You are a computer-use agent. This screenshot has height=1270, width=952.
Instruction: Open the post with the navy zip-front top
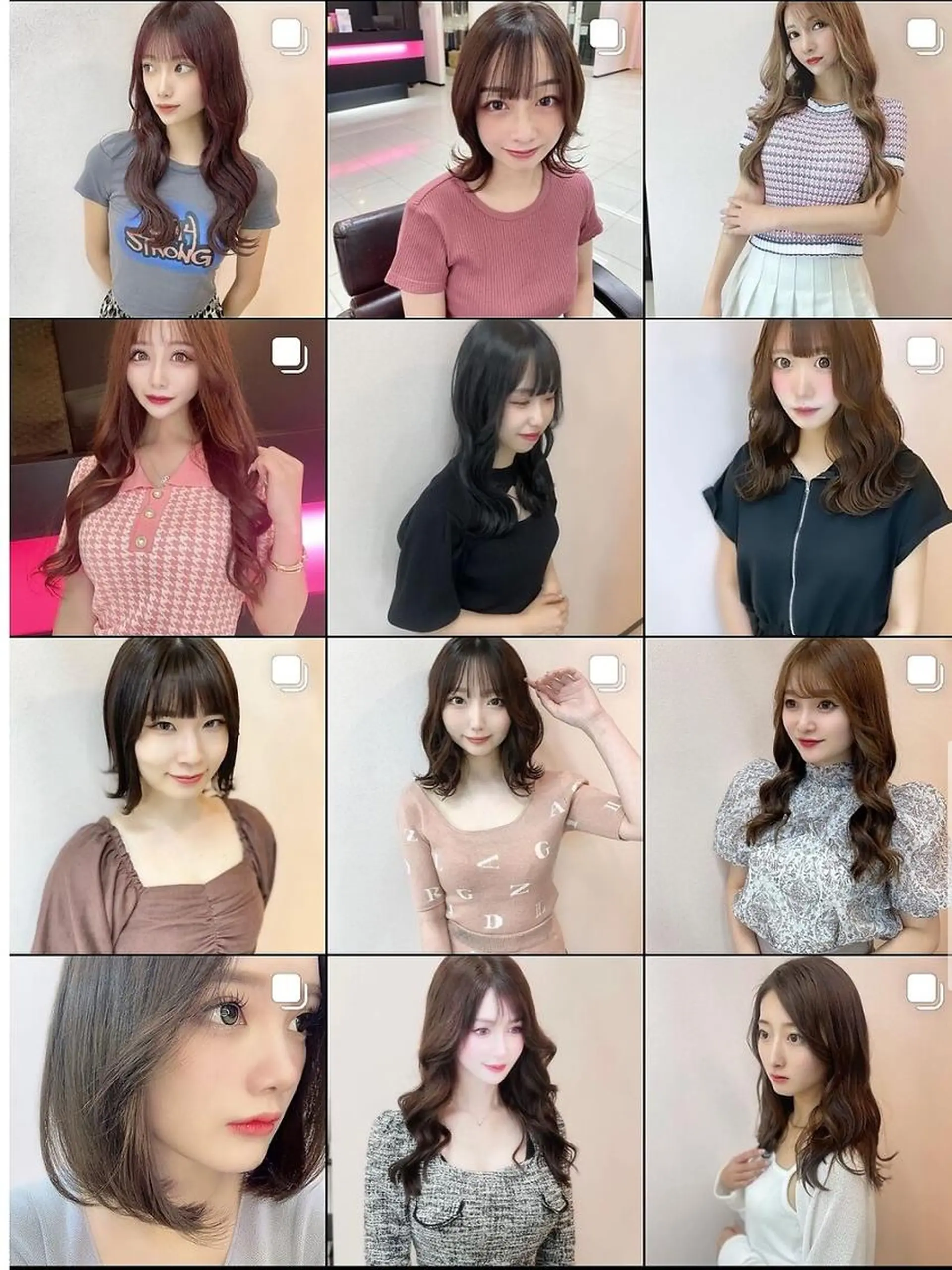coord(798,478)
